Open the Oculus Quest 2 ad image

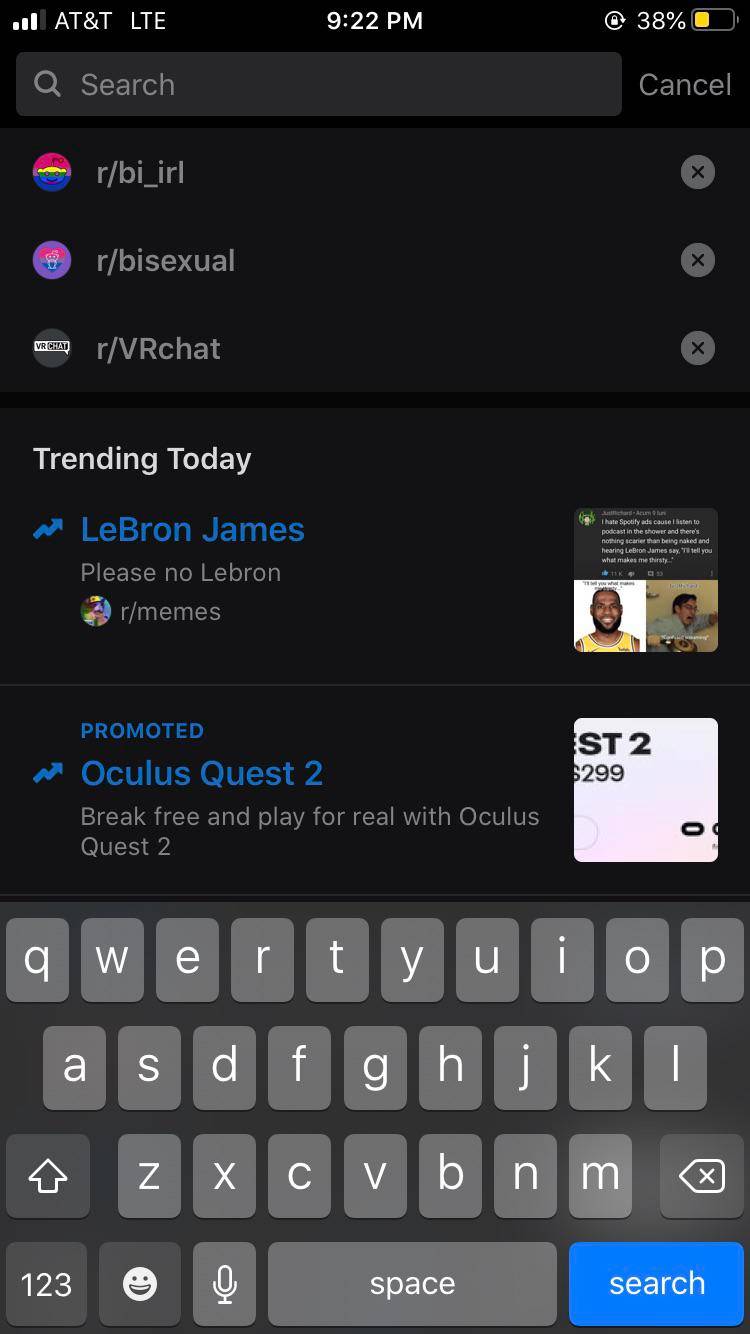point(646,790)
